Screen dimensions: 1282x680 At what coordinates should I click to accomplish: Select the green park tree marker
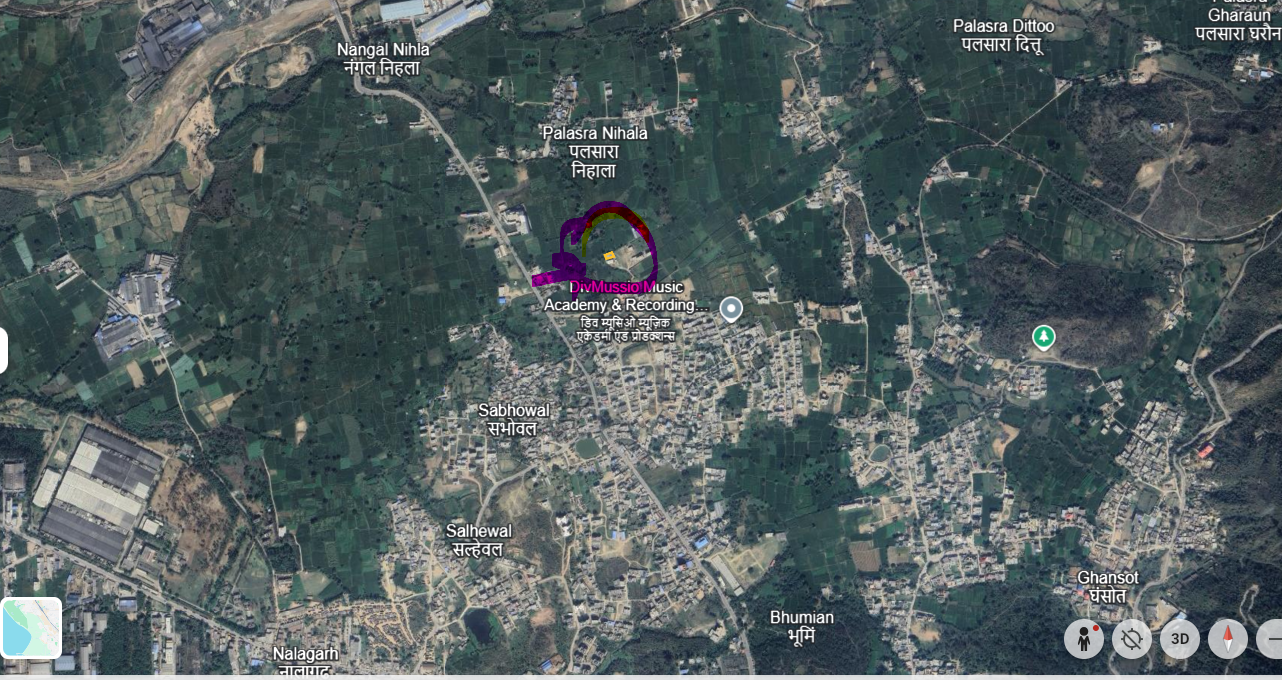coord(1044,337)
